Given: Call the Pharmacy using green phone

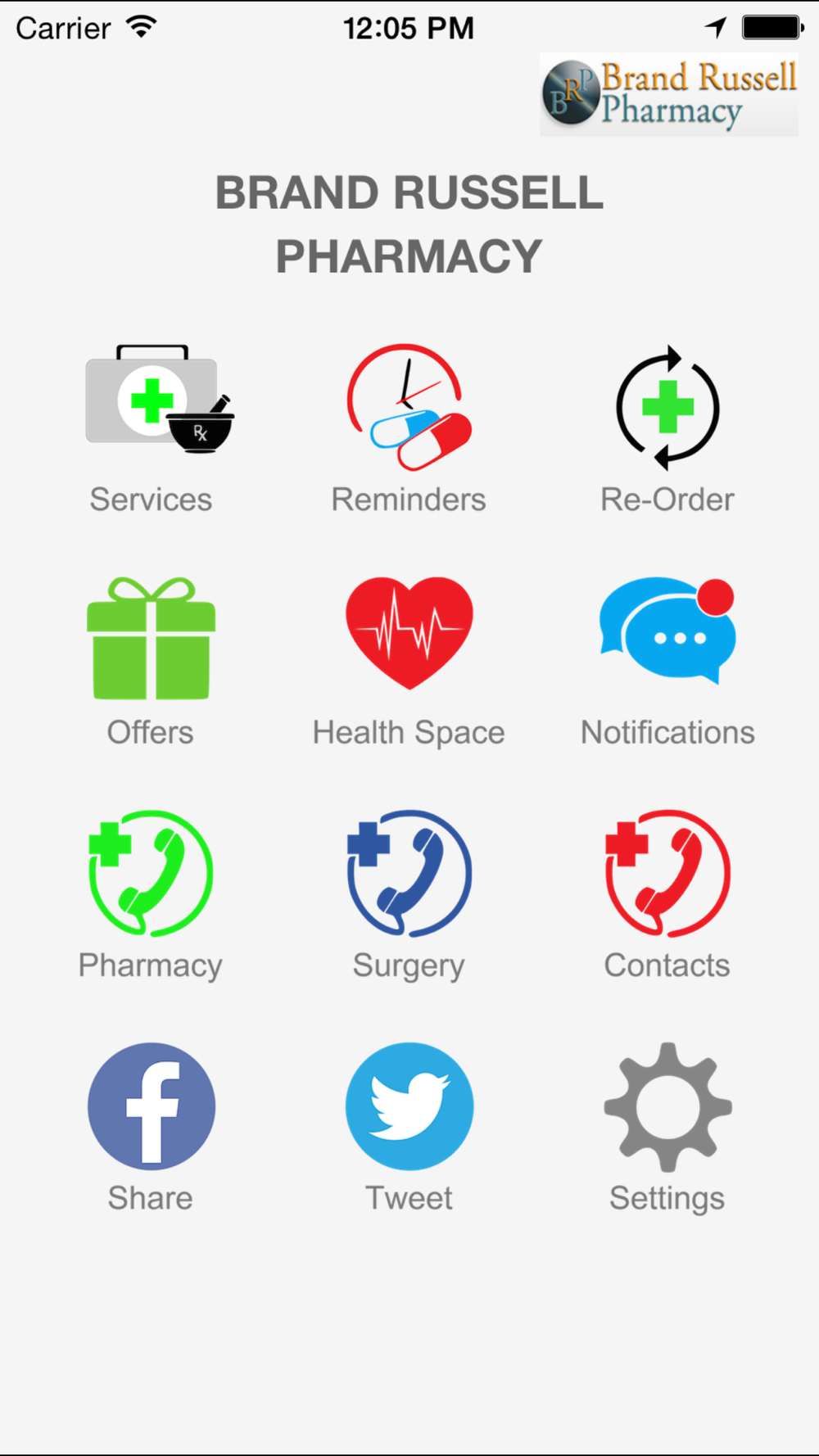Looking at the screenshot, I should pyautogui.click(x=151, y=873).
